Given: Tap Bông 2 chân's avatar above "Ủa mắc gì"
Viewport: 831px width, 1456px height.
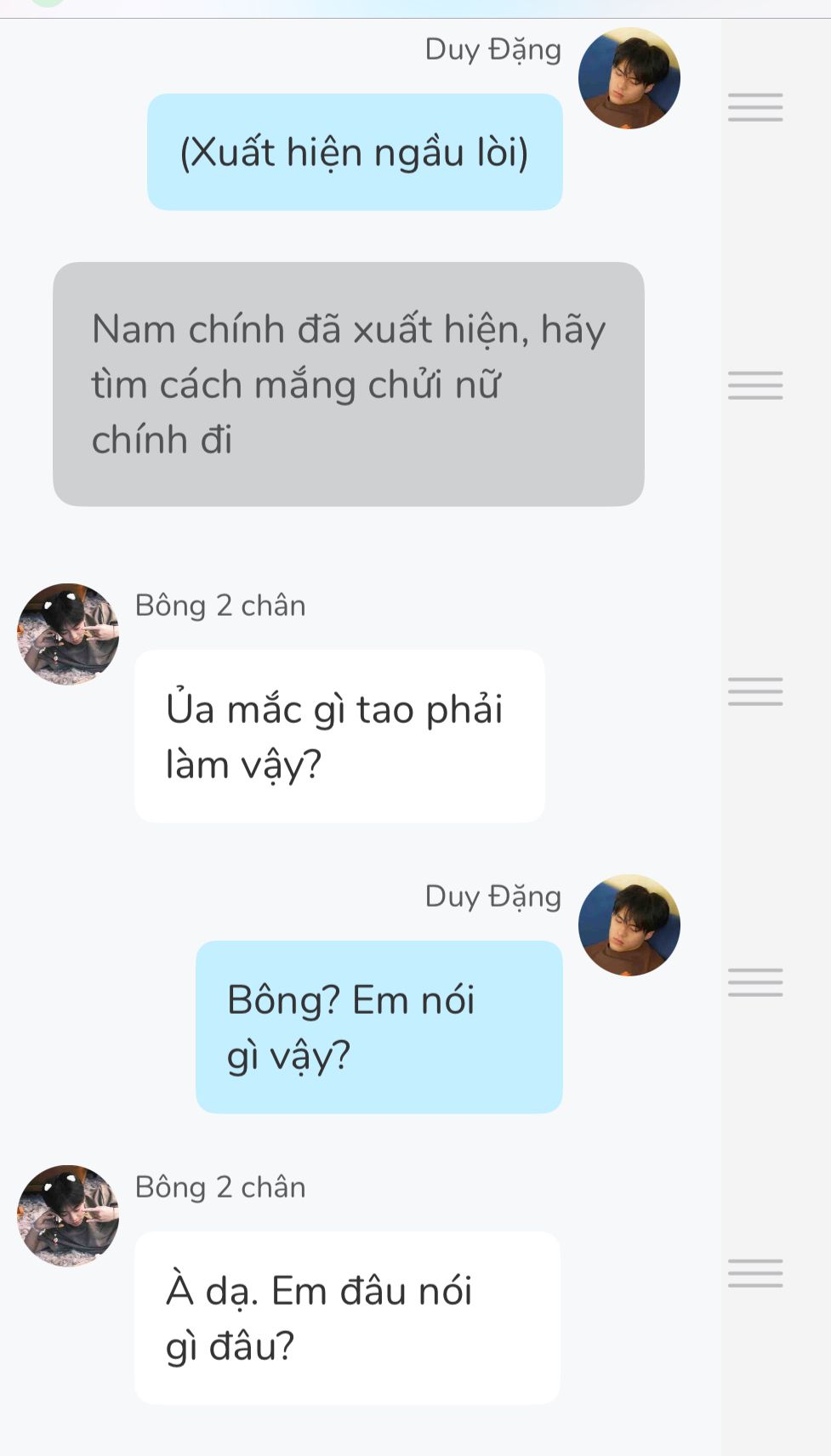Looking at the screenshot, I should click(x=68, y=634).
